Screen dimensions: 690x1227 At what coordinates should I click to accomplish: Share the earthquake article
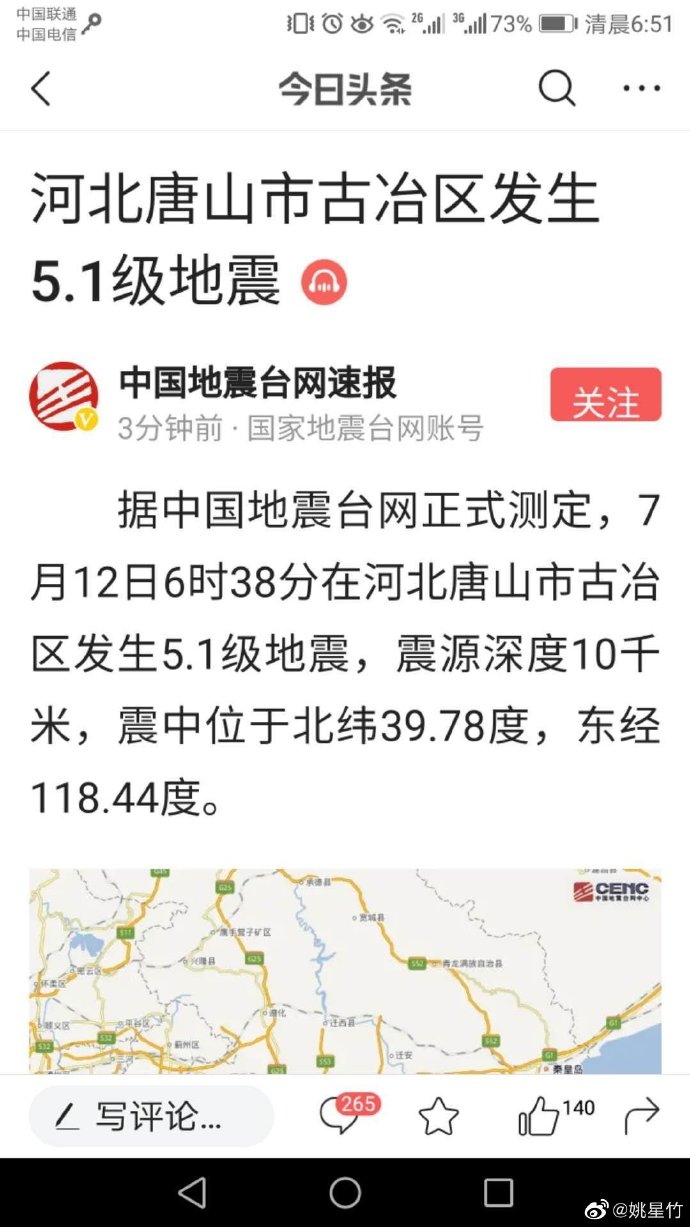click(x=641, y=1116)
